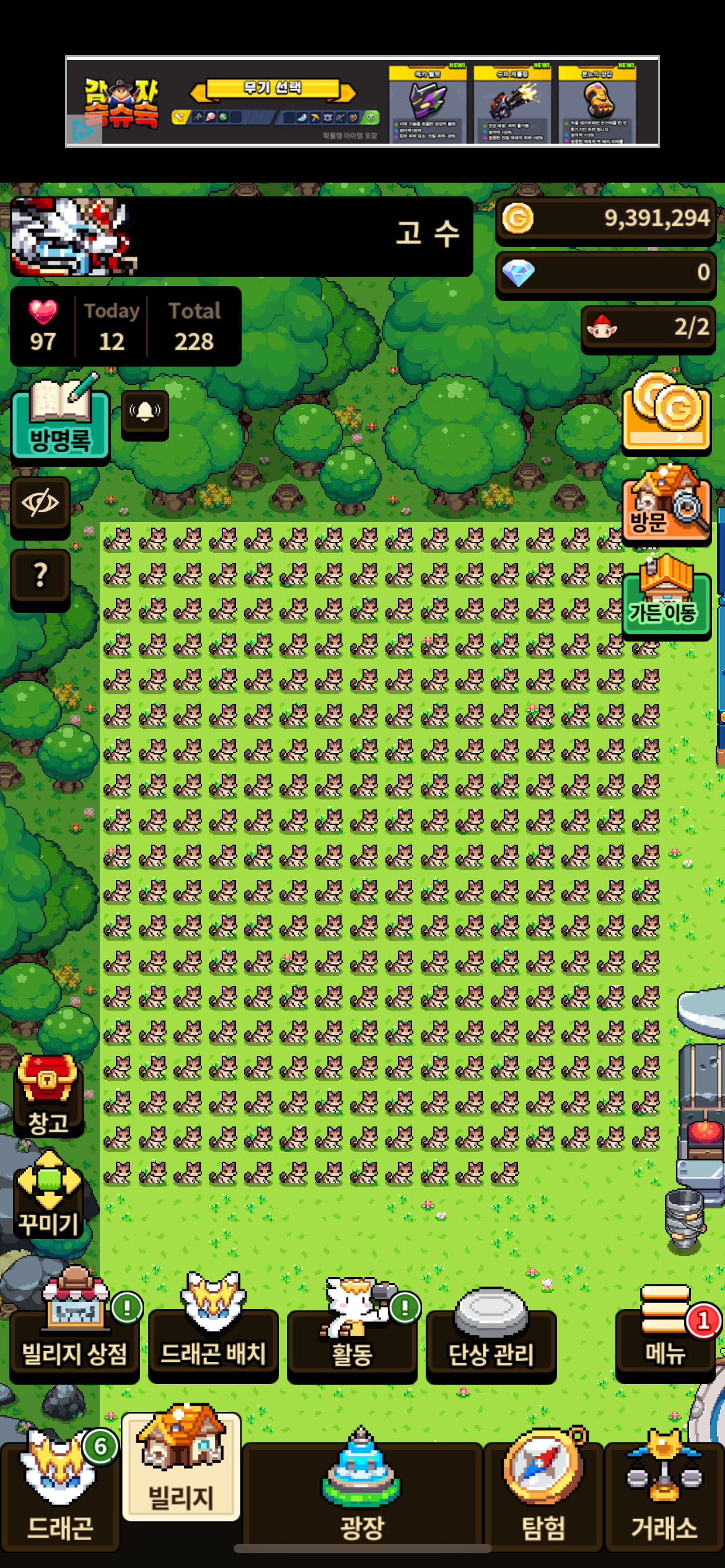Toggle UI visibility with the eye icon
Image resolution: width=725 pixels, height=1568 pixels.
coord(40,503)
